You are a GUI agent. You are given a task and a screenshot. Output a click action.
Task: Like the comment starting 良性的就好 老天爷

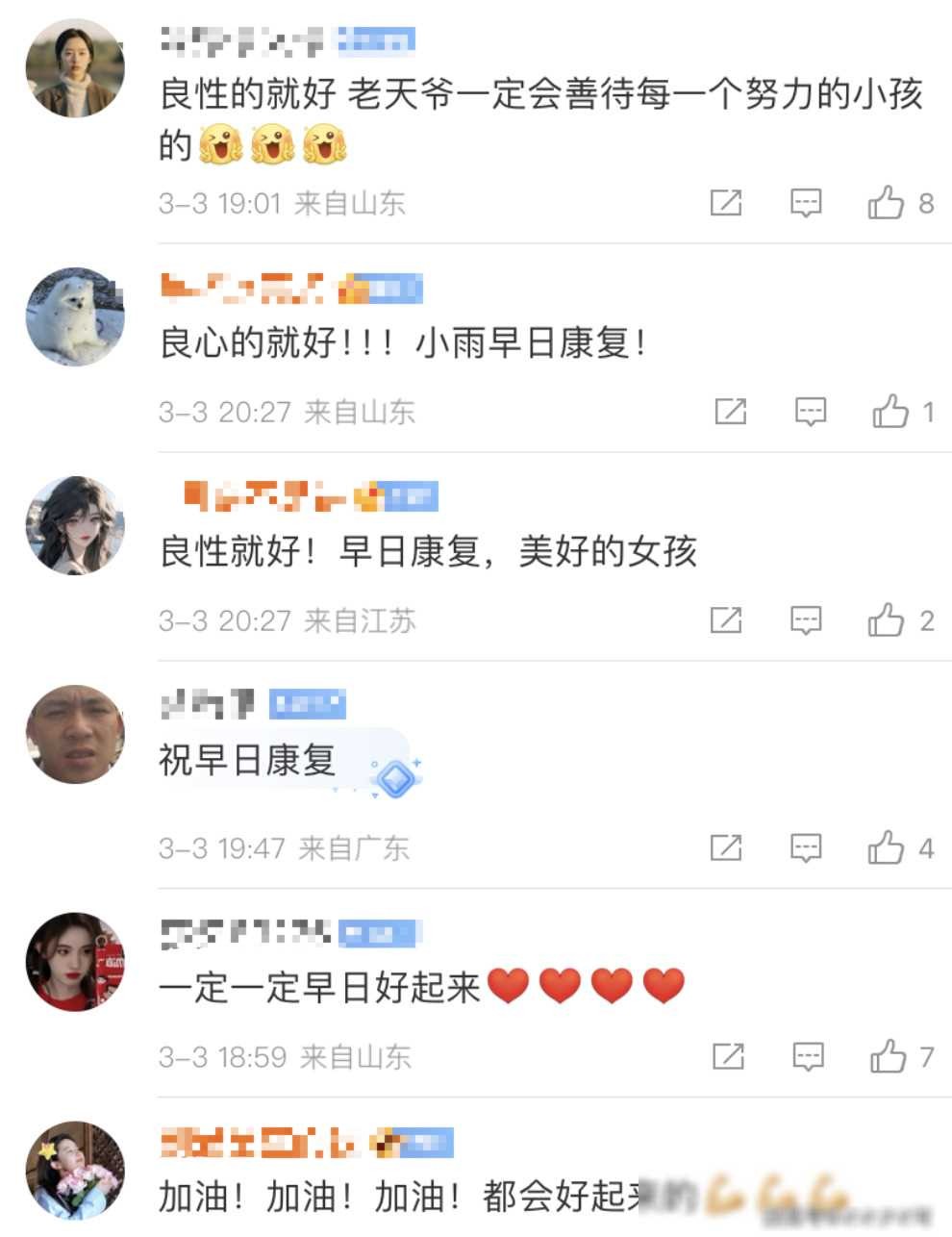coord(886,203)
